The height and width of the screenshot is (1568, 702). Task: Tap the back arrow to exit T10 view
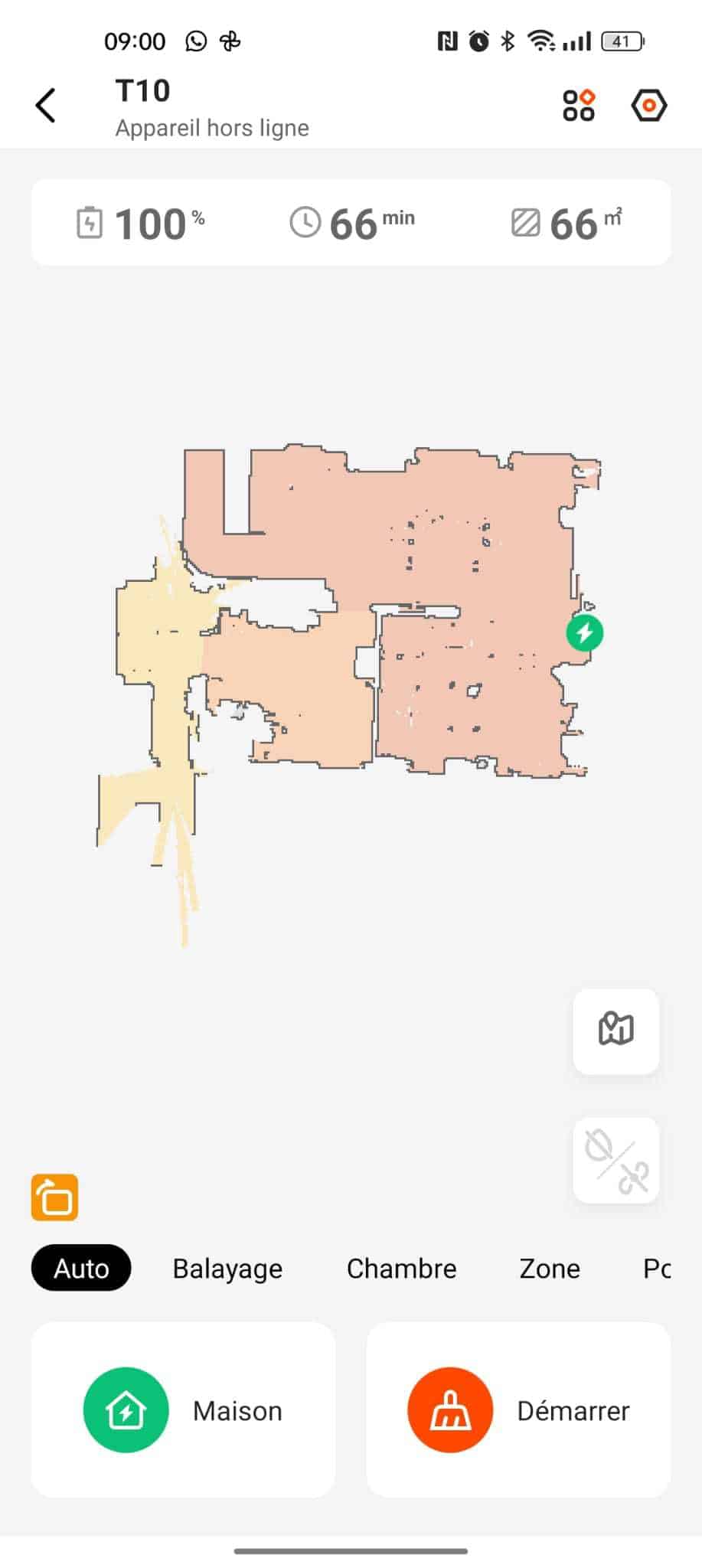[x=46, y=105]
